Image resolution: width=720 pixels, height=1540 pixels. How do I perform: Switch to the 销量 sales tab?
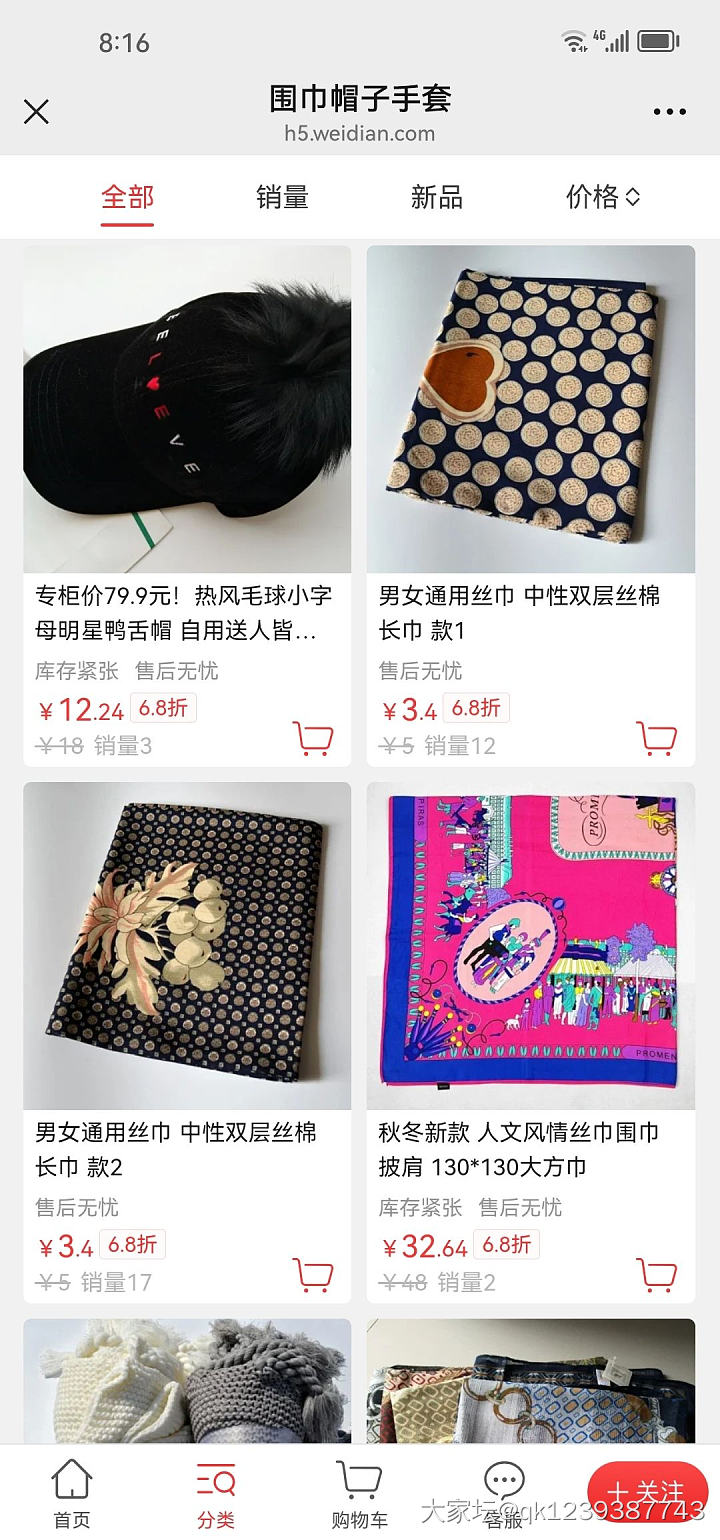coord(281,197)
